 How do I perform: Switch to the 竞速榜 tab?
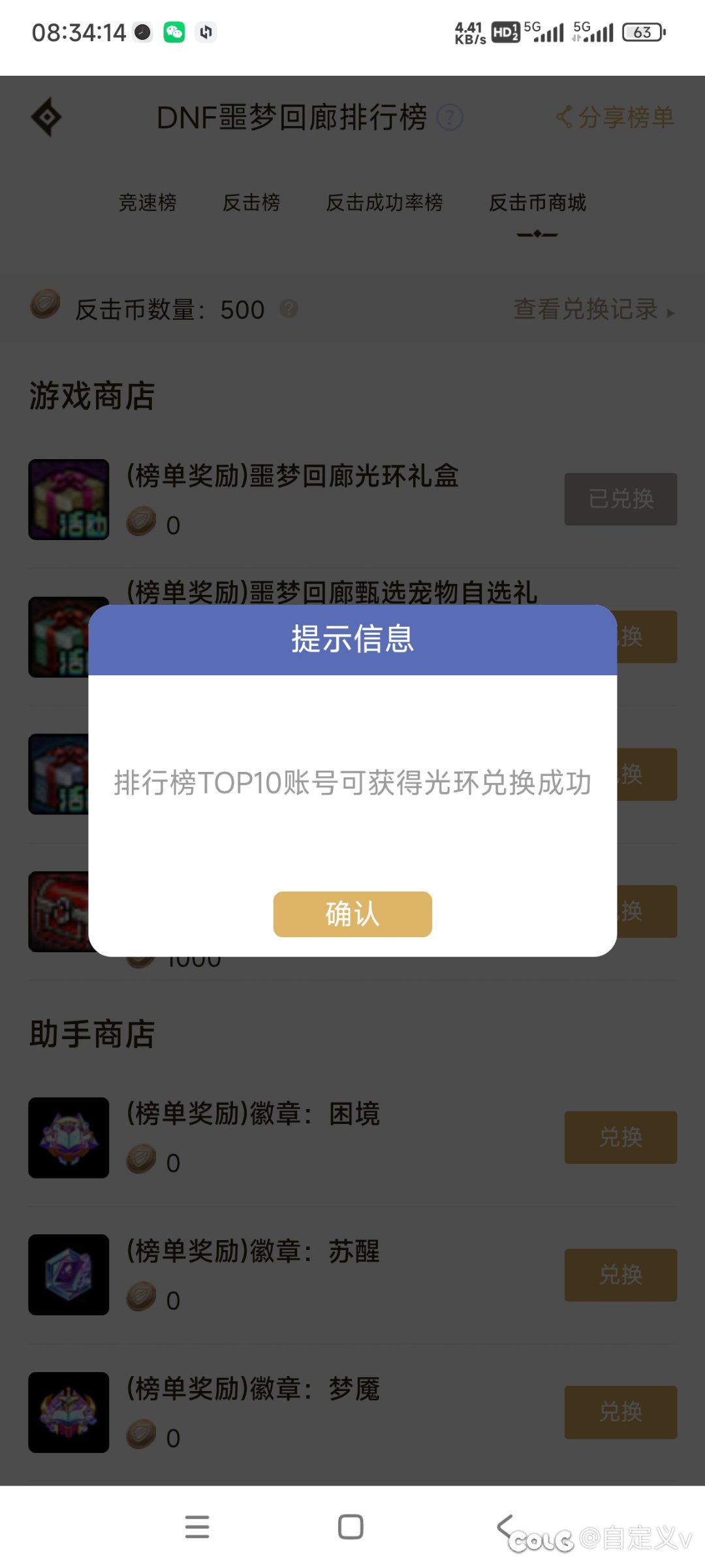[148, 202]
